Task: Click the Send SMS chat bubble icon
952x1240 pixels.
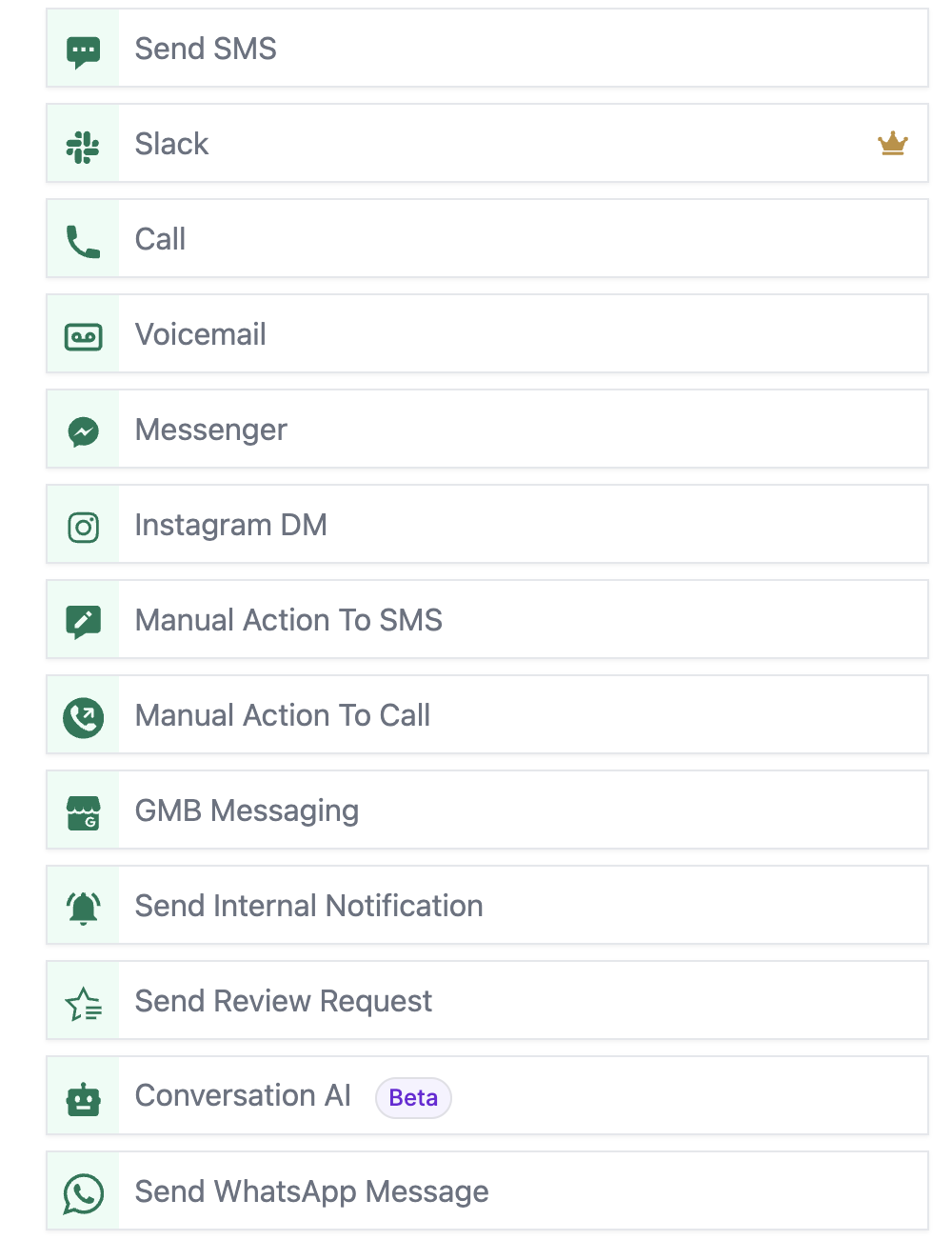Action: coord(83,49)
